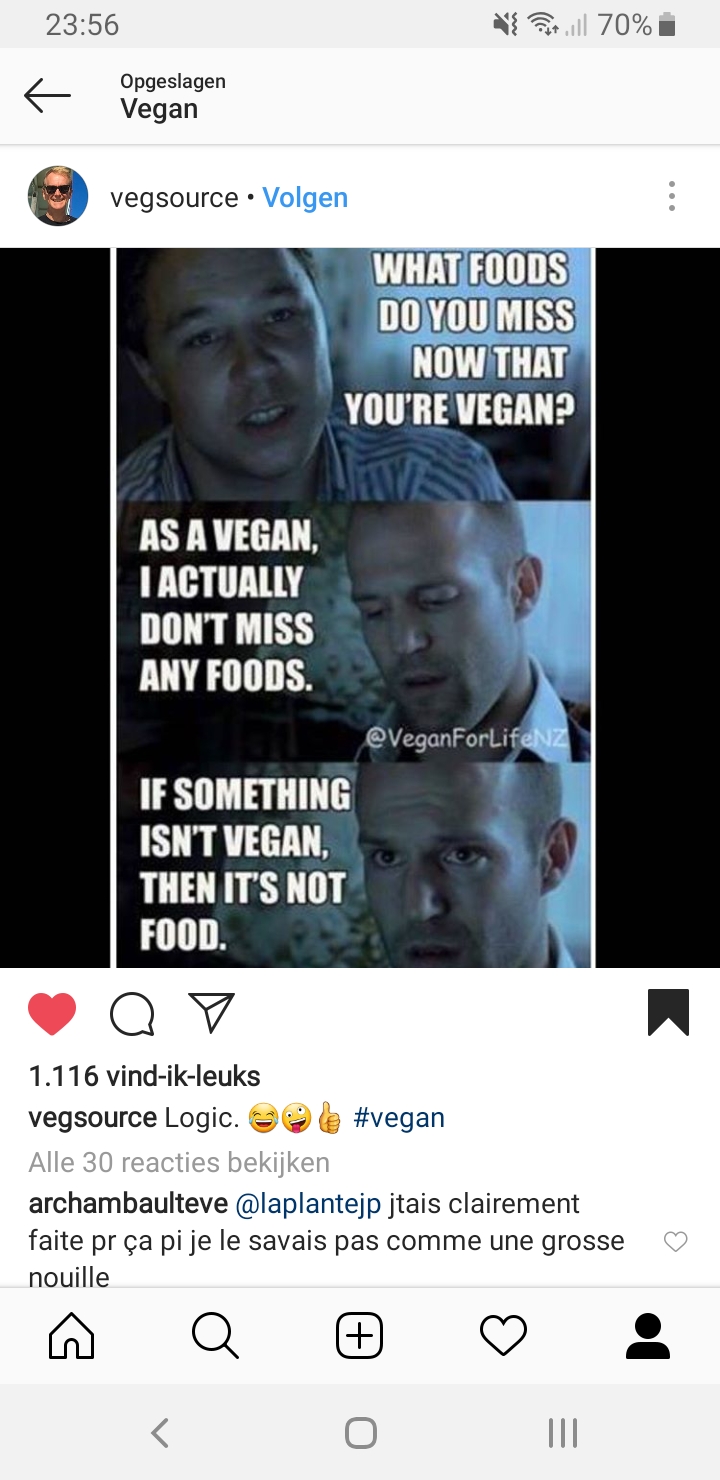Switch to the Home feed tab

pos(72,1336)
